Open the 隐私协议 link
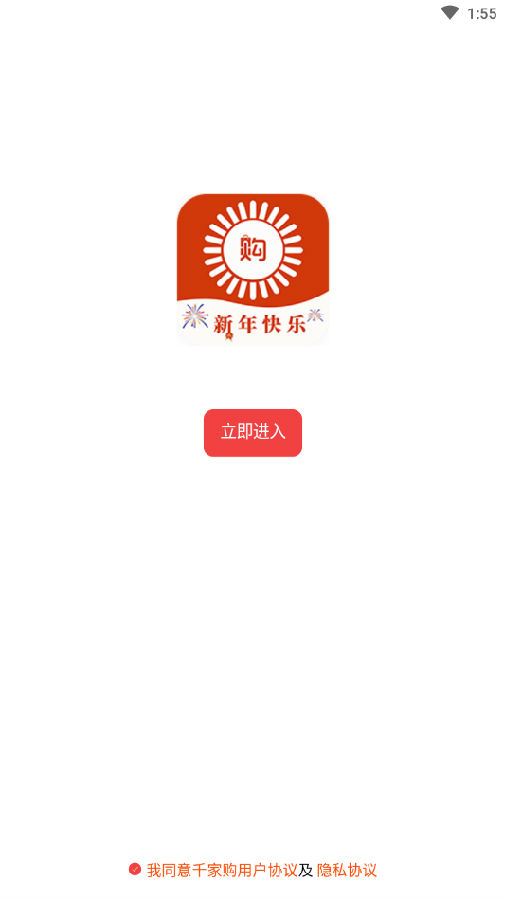Image resolution: width=505 pixels, height=900 pixels. 347,870
